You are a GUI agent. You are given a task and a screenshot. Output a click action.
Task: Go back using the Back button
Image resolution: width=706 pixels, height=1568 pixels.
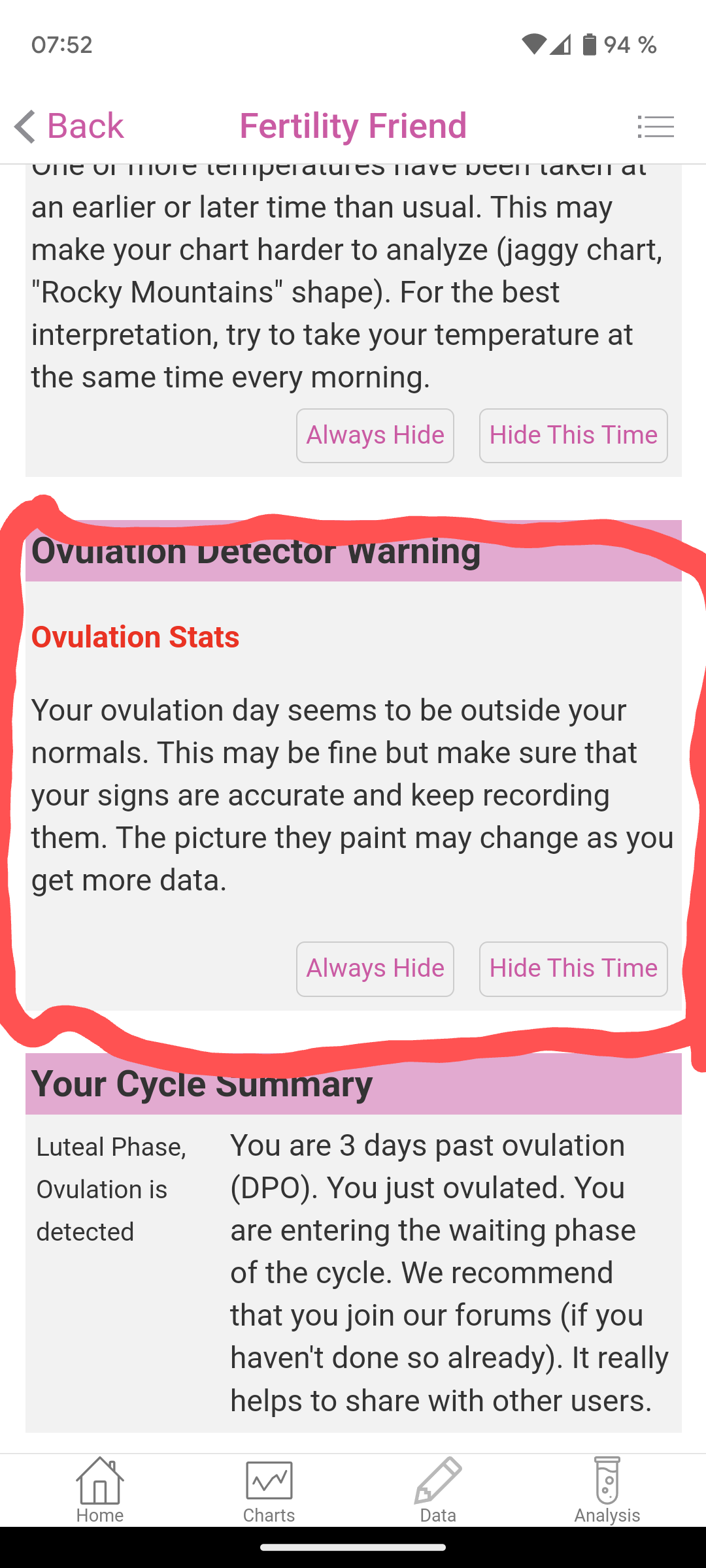(x=69, y=125)
